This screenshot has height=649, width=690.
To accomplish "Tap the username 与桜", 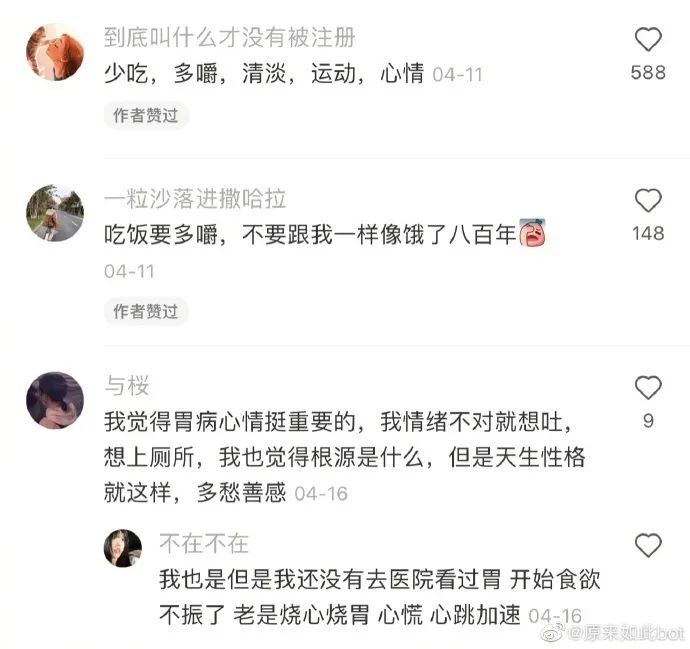I will 126,385.
